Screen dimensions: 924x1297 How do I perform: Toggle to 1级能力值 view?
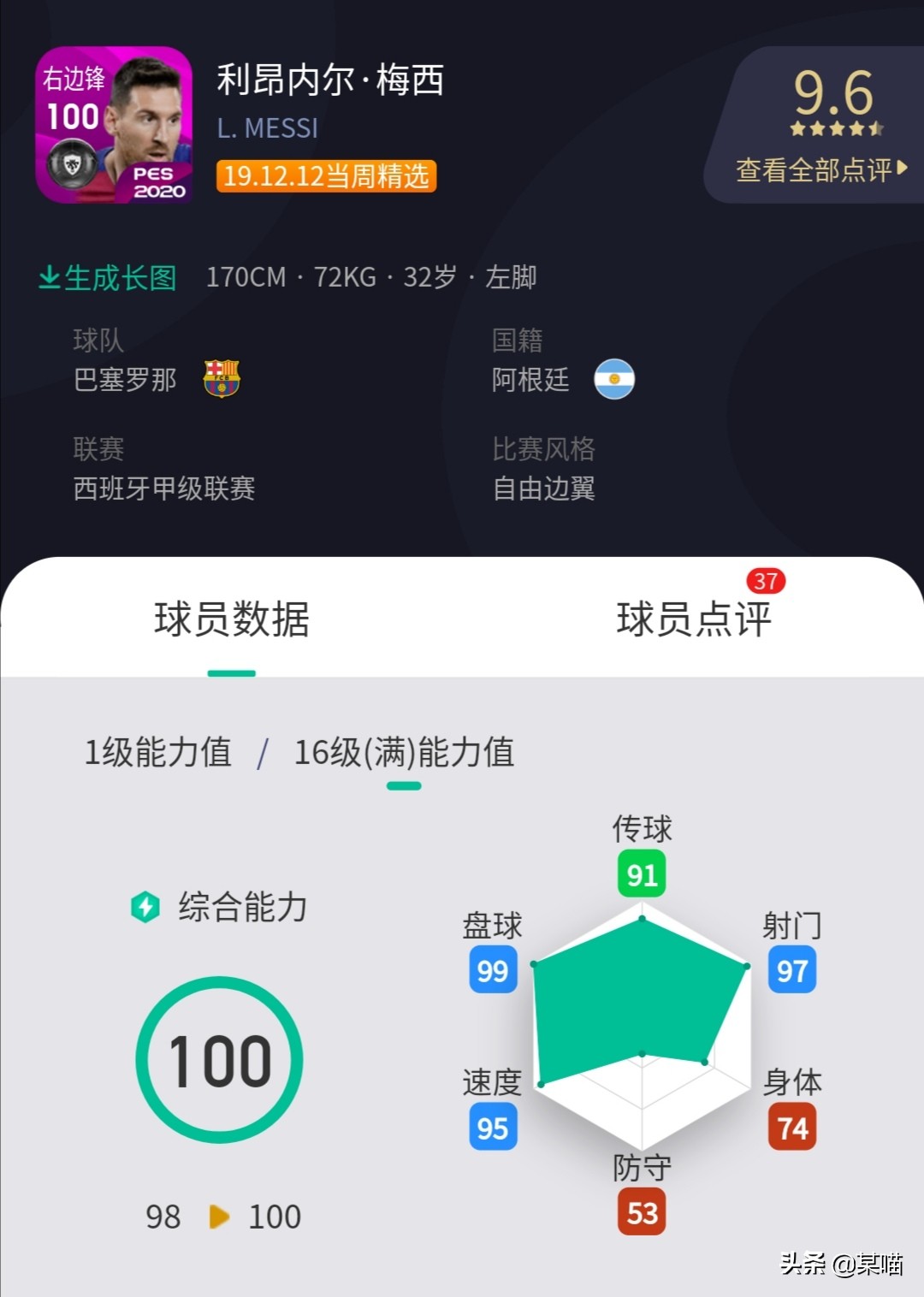point(157,753)
